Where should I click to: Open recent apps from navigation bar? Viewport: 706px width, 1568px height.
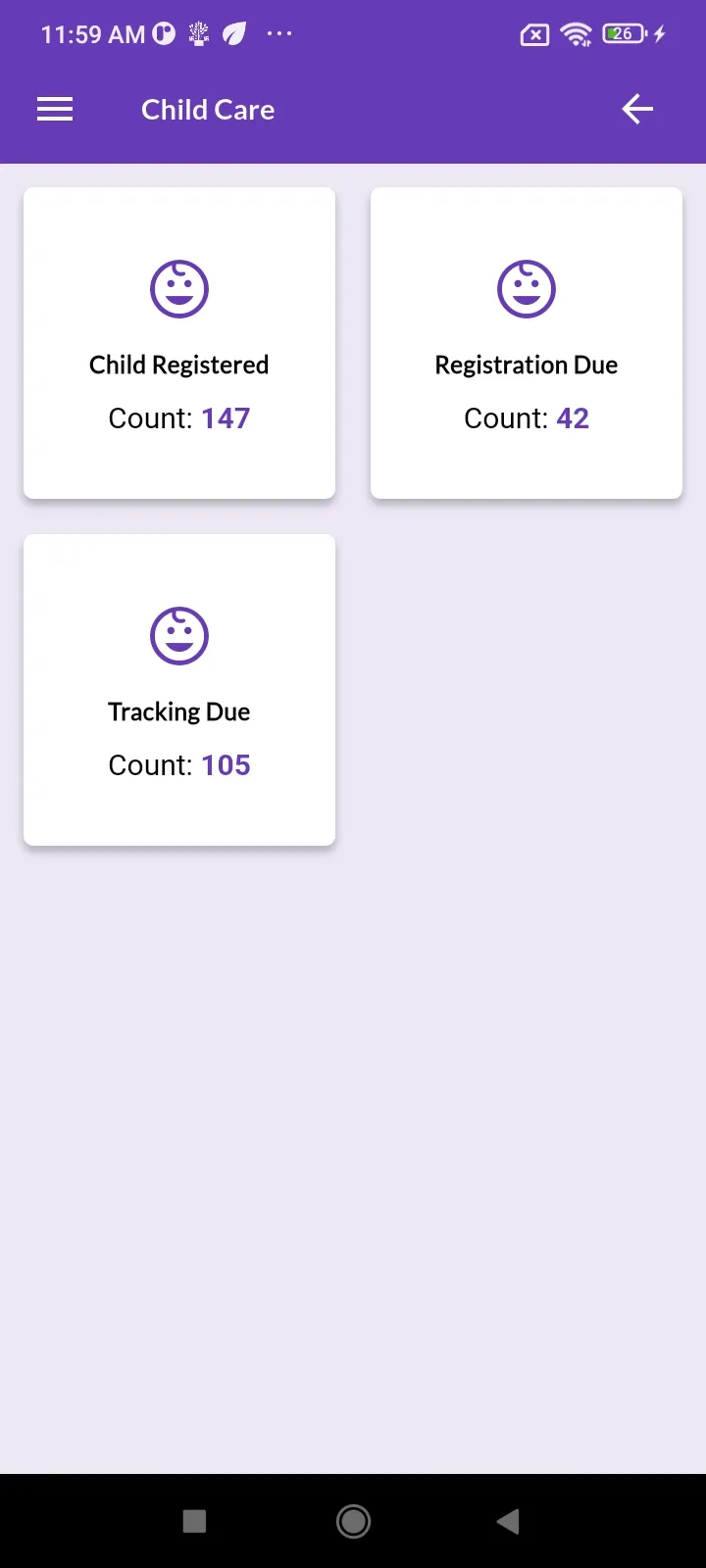point(195,1521)
